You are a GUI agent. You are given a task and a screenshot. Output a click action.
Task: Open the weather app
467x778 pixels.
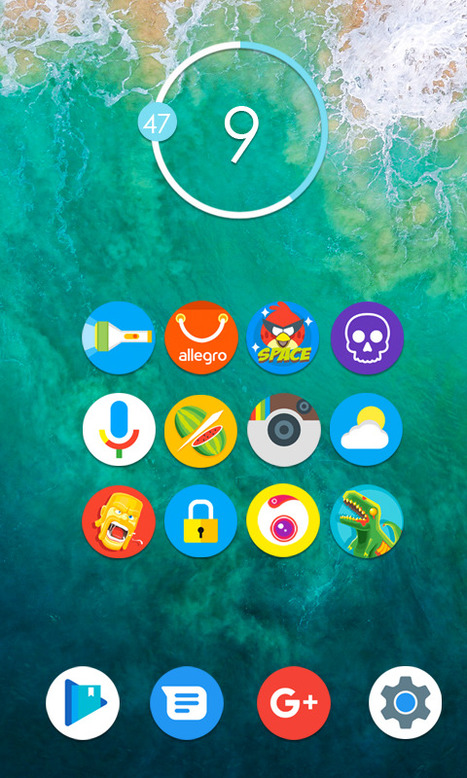[x=366, y=430]
